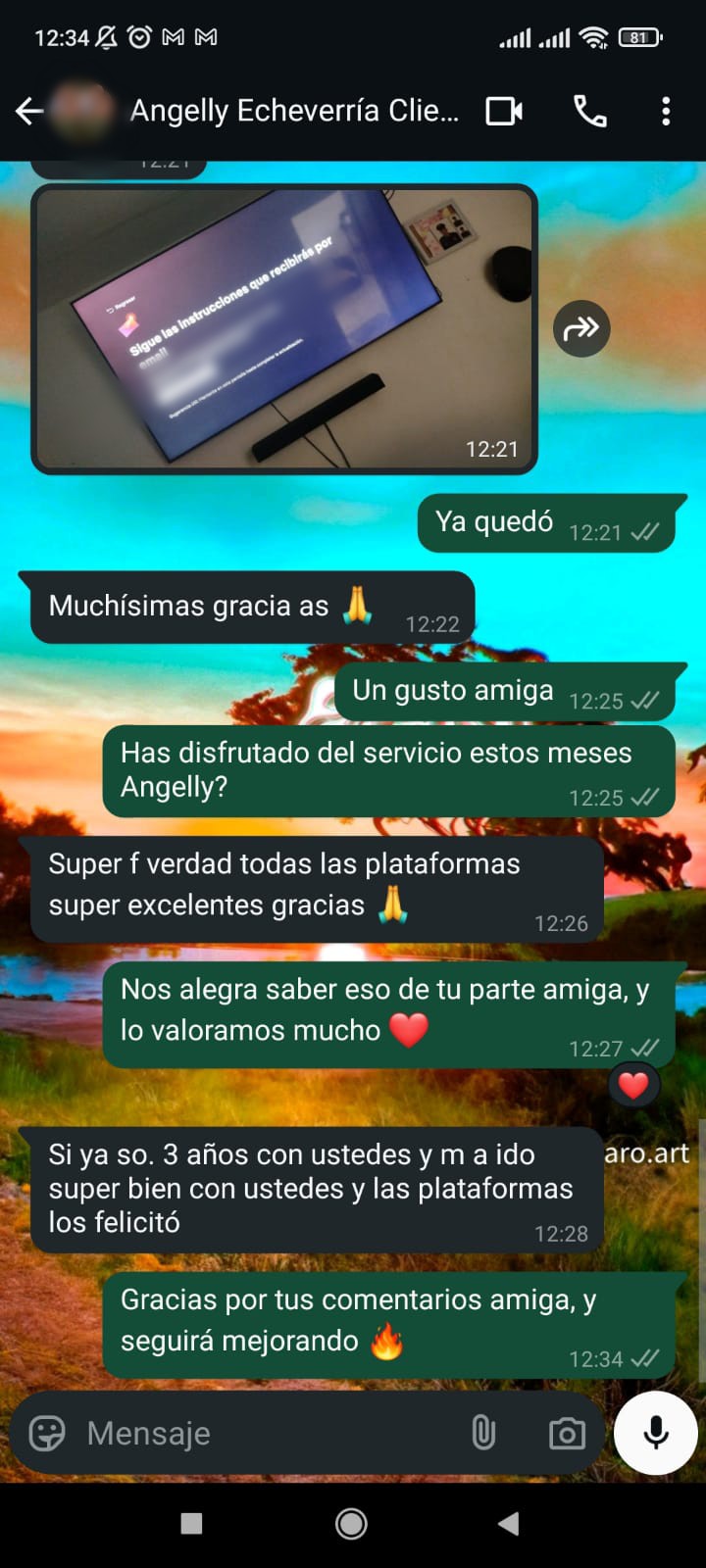Focus the Mensaje text field
This screenshot has height=1568, width=706.
pos(265,1434)
